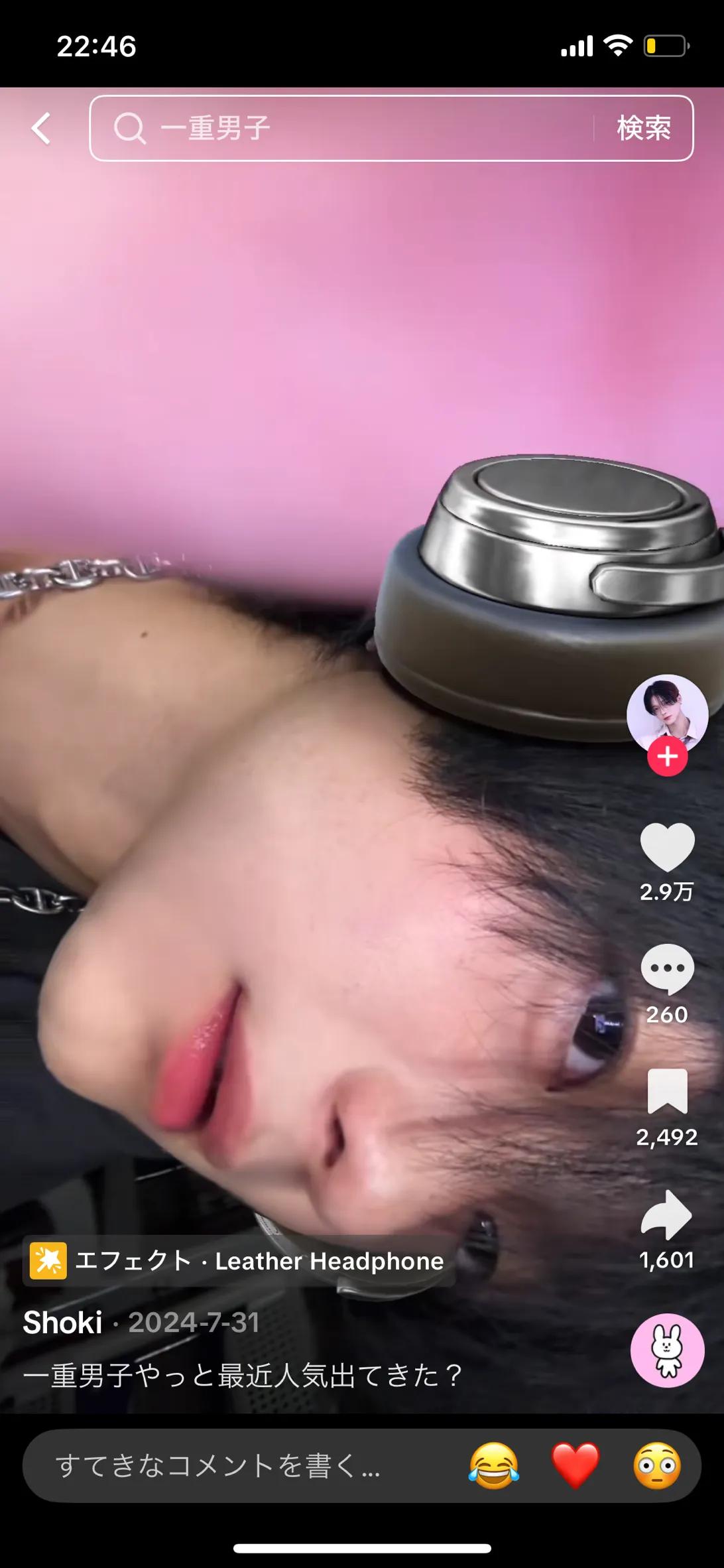724x1568 pixels.
Task: Bookmark this video
Action: coord(667,1091)
